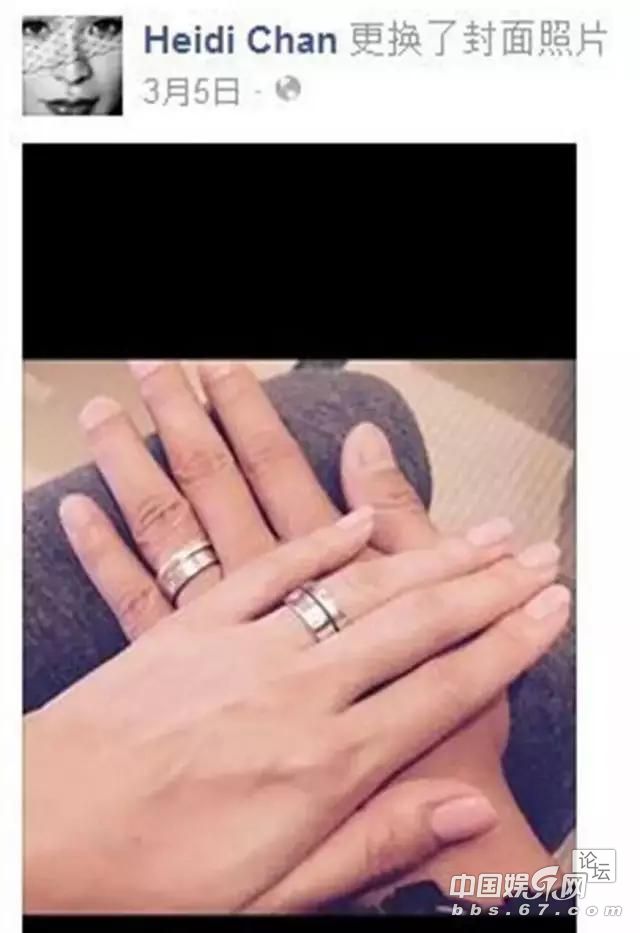The image size is (640, 933).
Task: Tap the public audience globe icon
Action: click(x=288, y=91)
